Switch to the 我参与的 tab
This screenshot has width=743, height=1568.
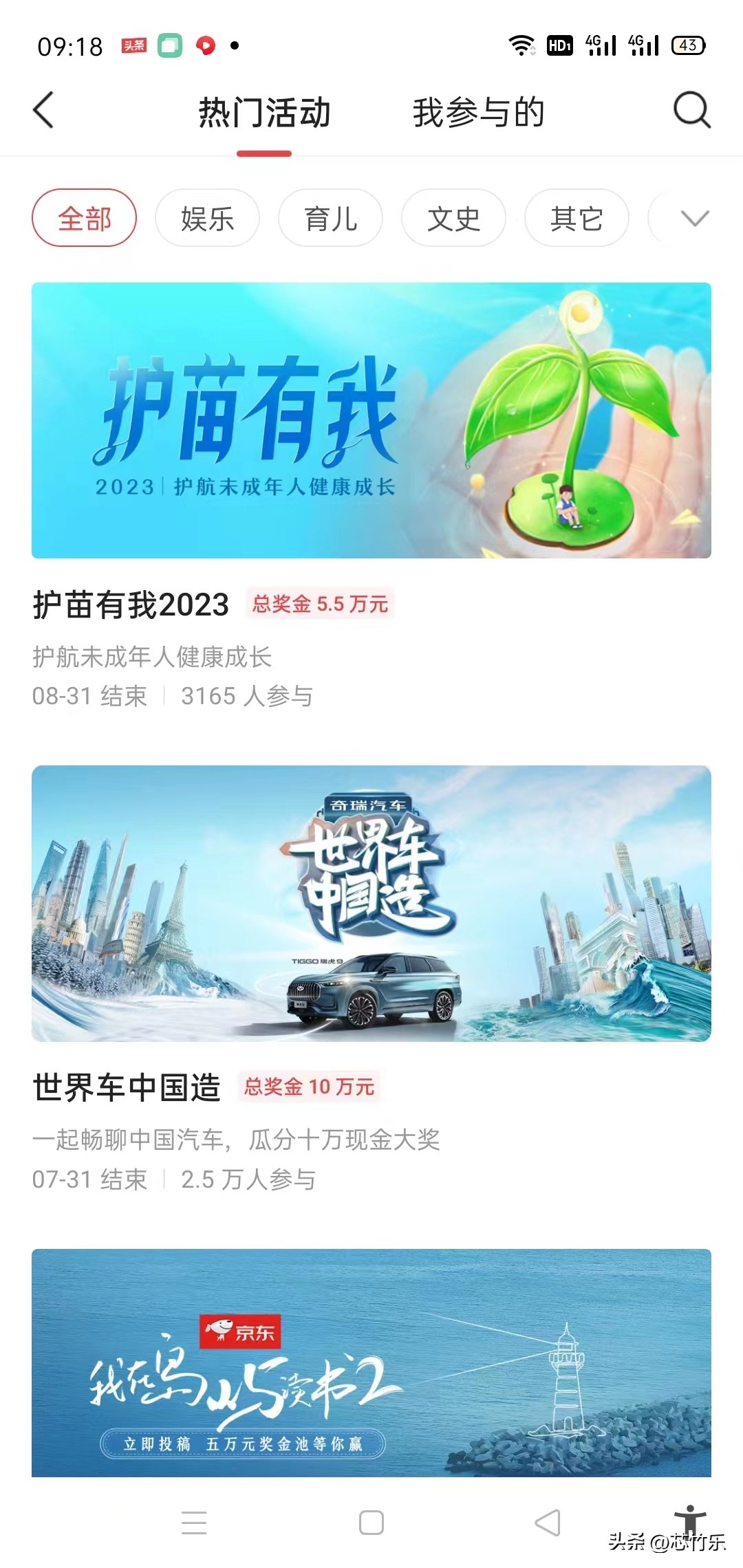[x=478, y=113]
